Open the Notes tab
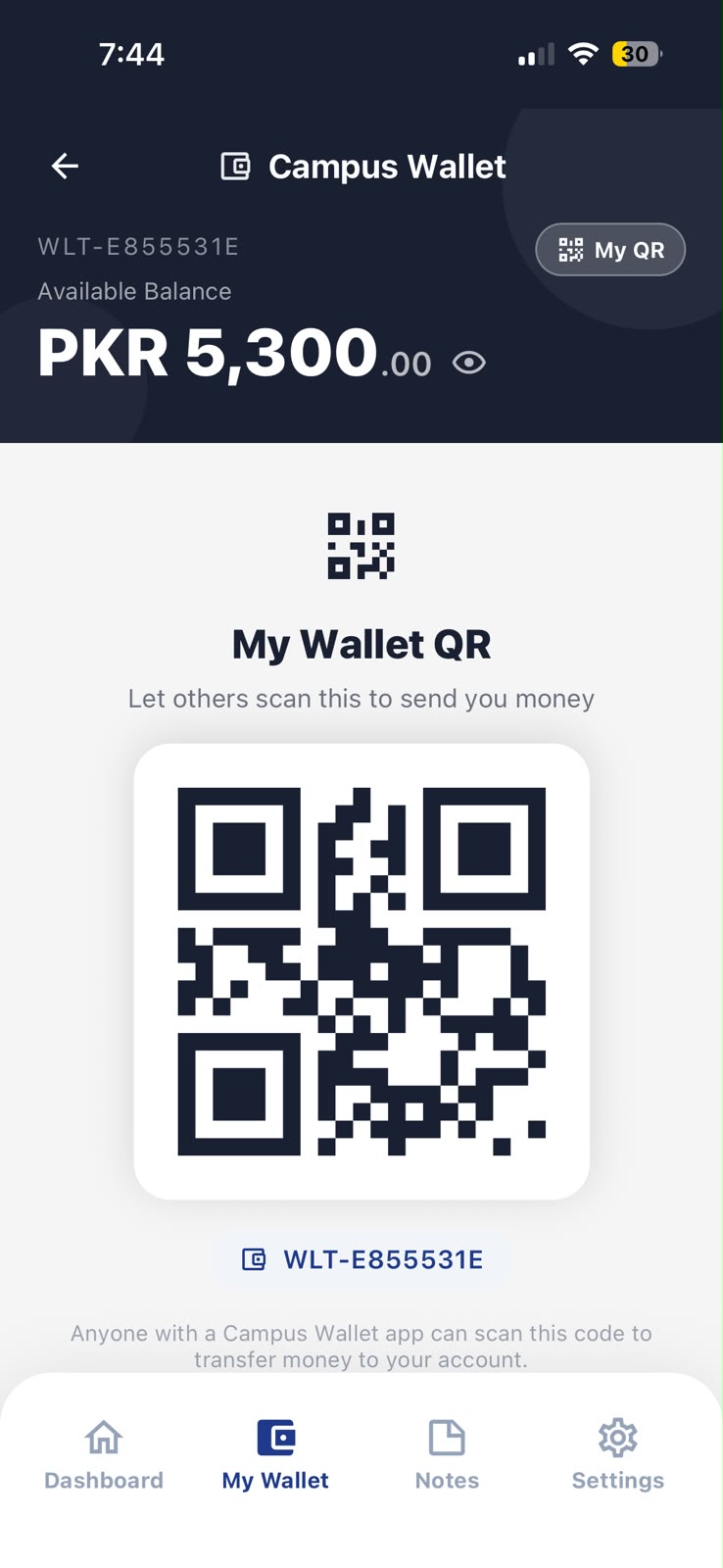723x1568 pixels. coord(447,1455)
